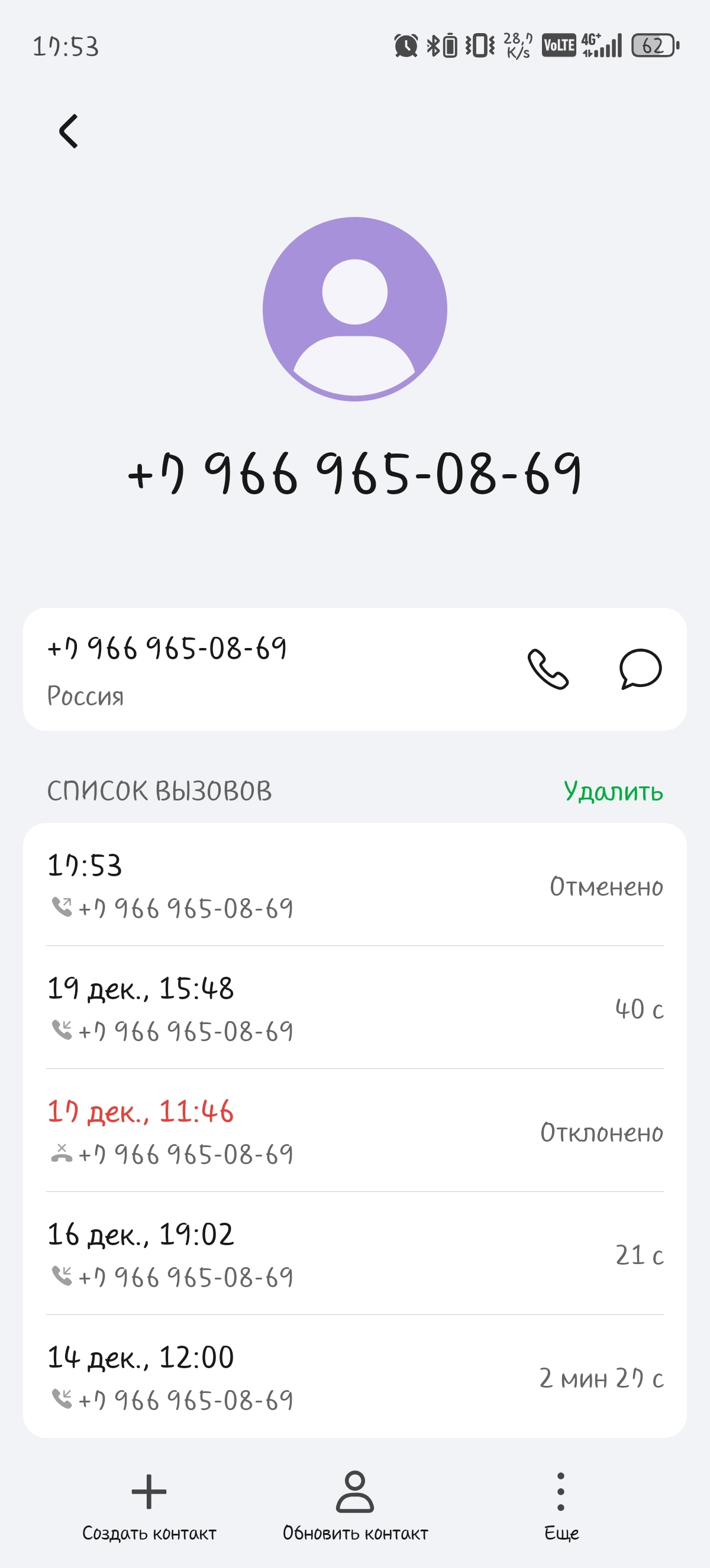Viewport: 710px width, 1568px height.
Task: Call +7 966 965-08-69 via the phone icon
Action: 547,669
